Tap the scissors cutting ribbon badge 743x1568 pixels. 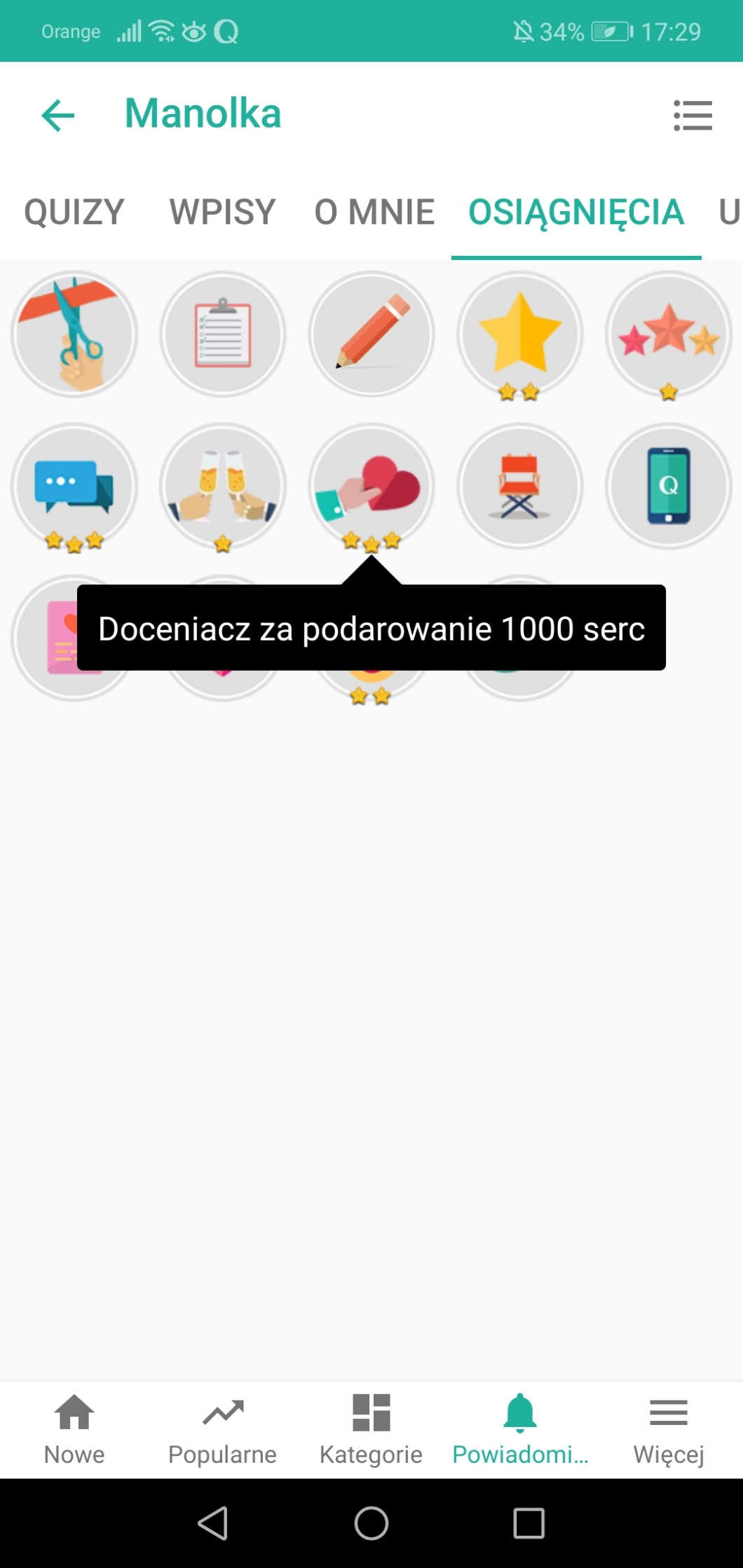74,334
